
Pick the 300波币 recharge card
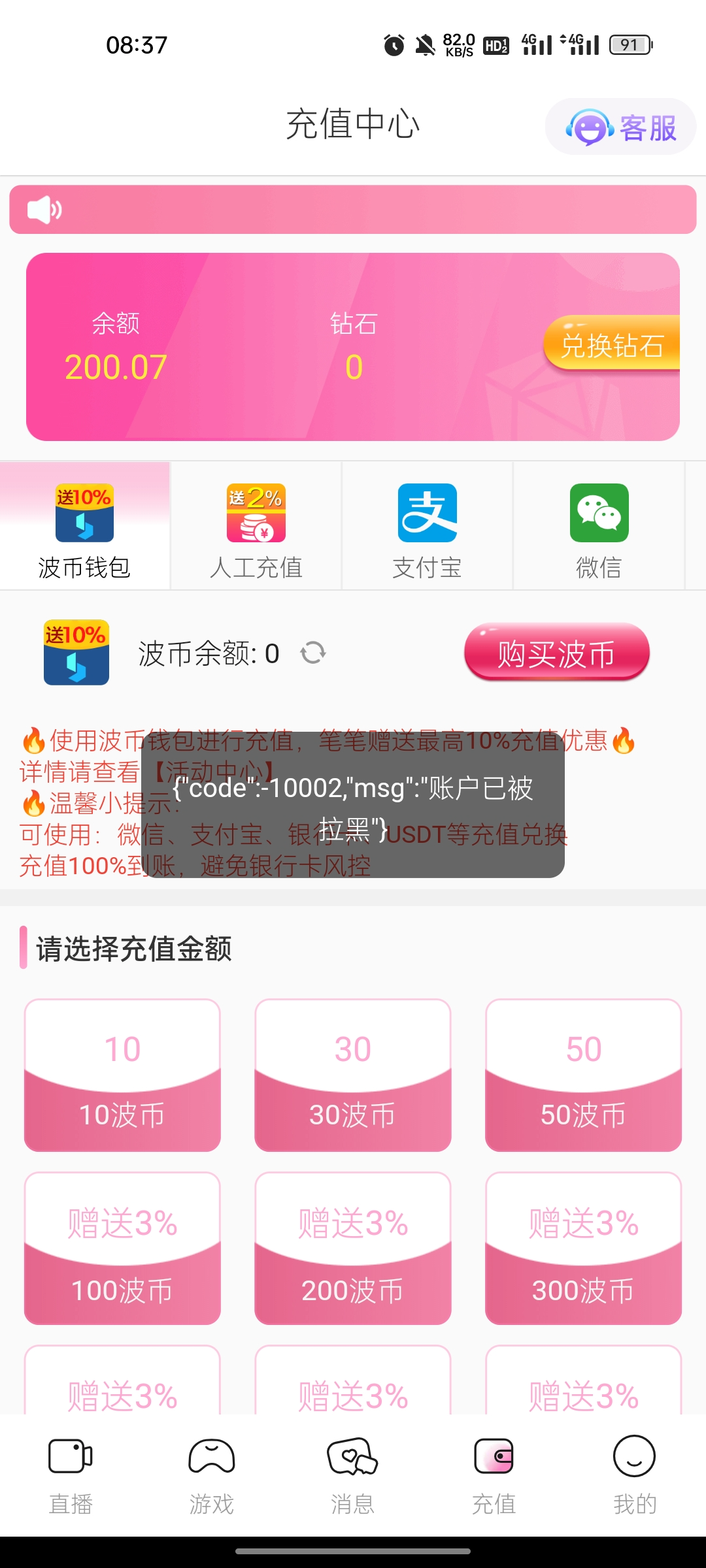tap(583, 1249)
